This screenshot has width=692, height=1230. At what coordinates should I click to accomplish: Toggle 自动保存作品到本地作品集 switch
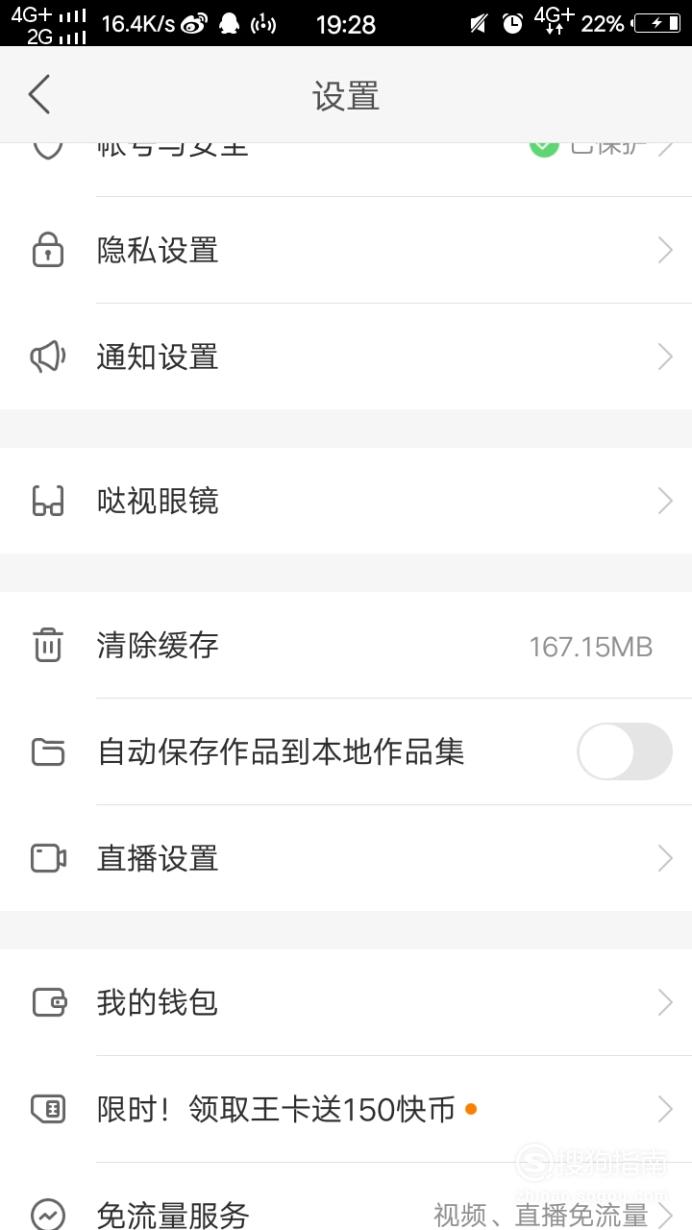(x=625, y=752)
